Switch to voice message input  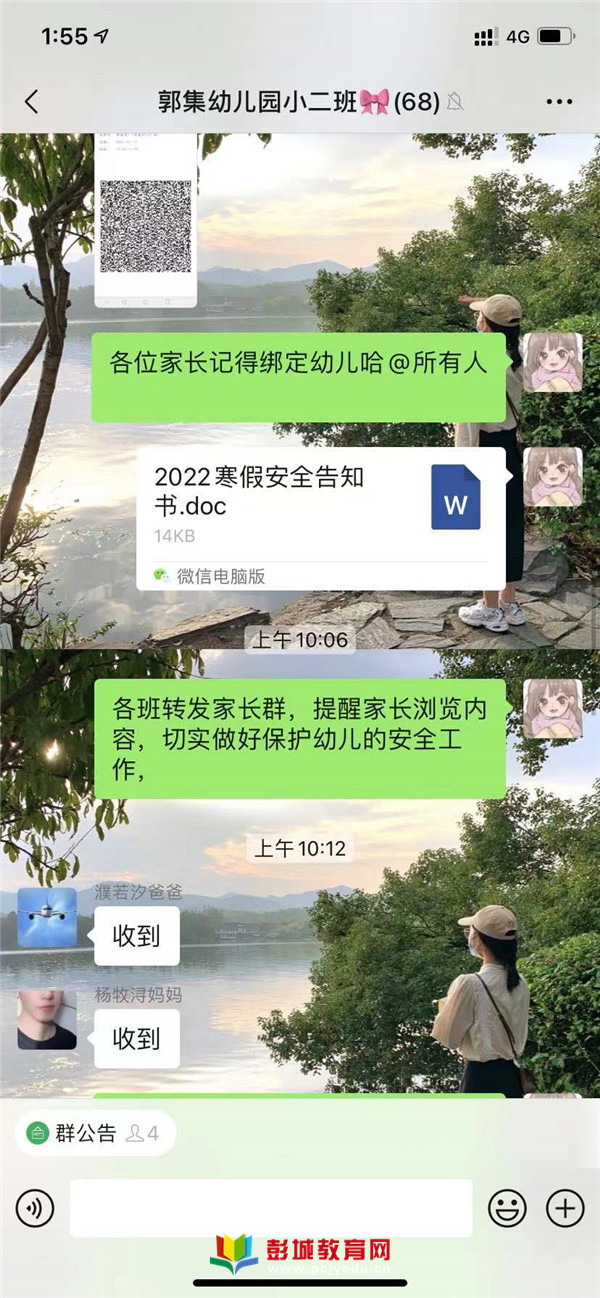[x=35, y=1209]
